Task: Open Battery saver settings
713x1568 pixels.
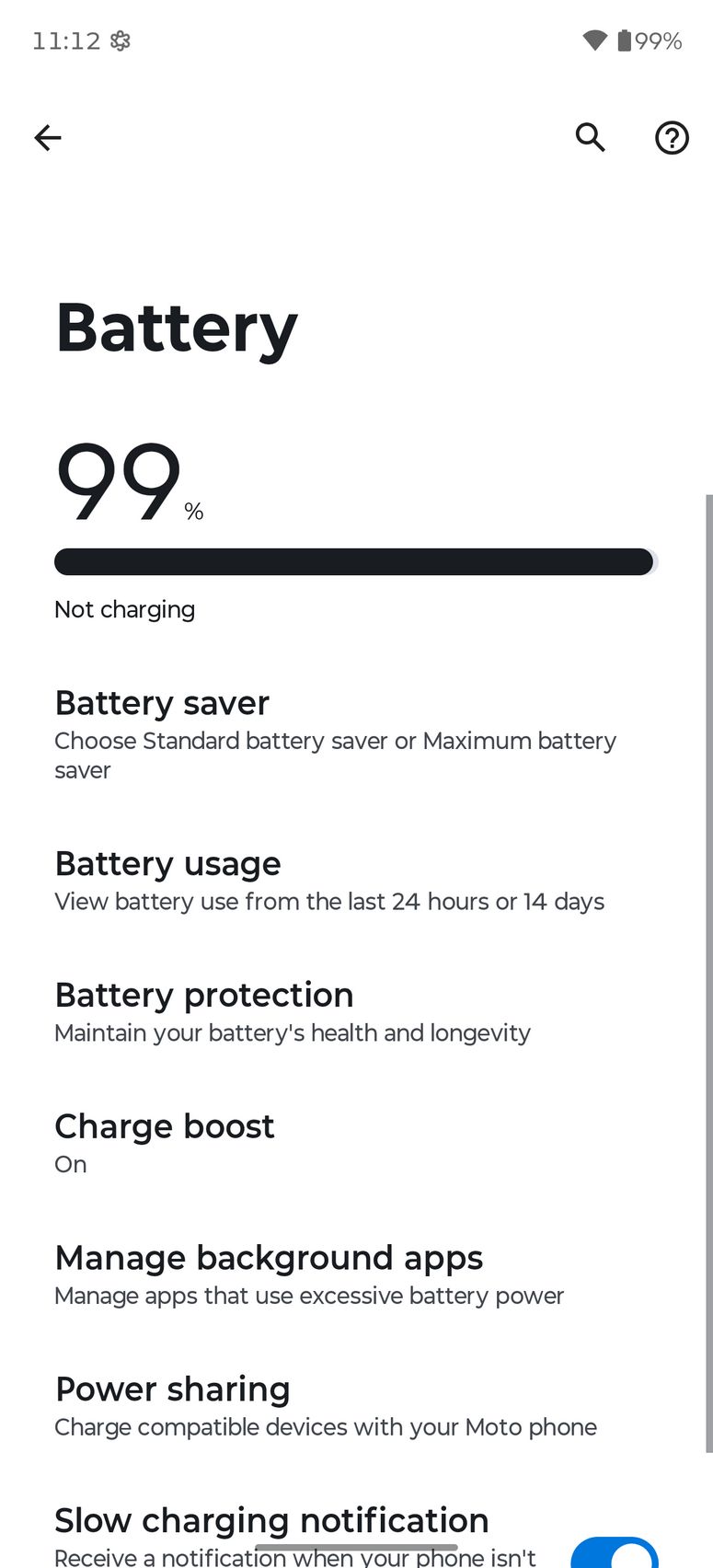Action: 335,734
